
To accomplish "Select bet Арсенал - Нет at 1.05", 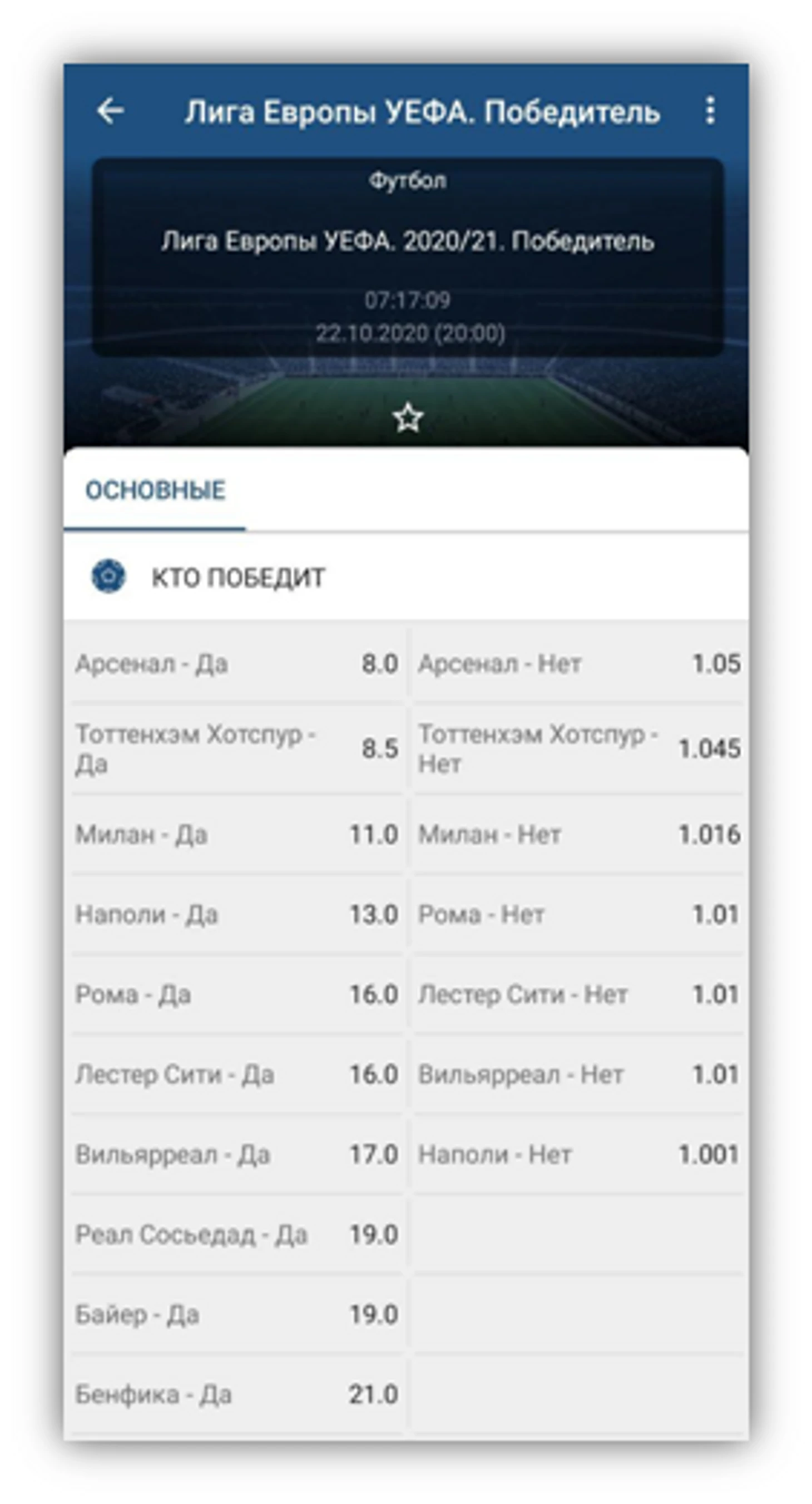I will [578, 664].
